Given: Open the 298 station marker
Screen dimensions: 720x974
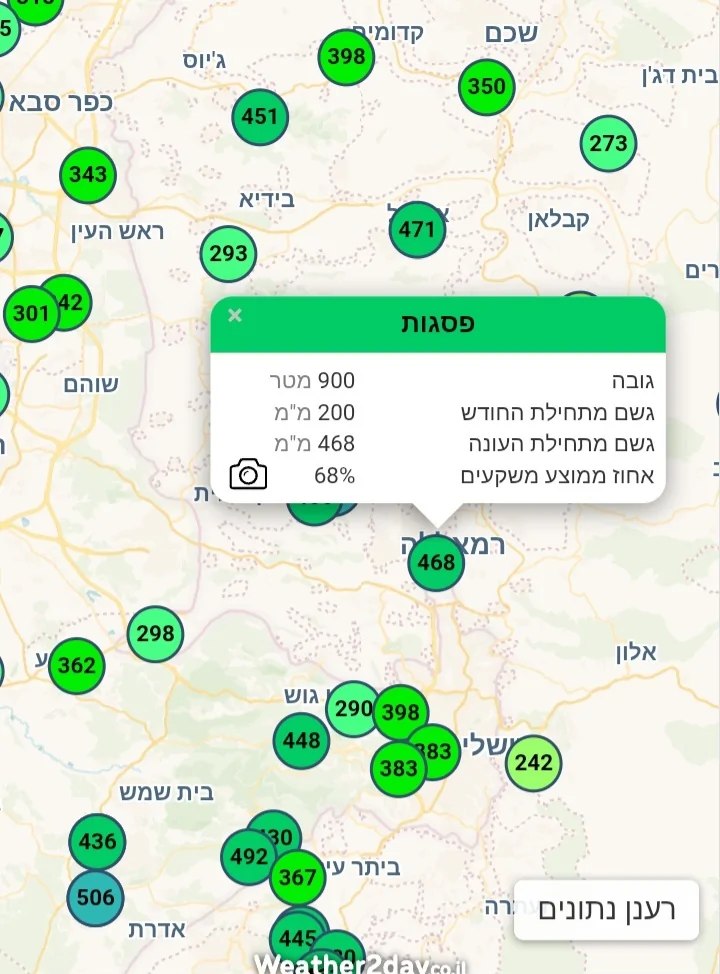Looking at the screenshot, I should (155, 633).
